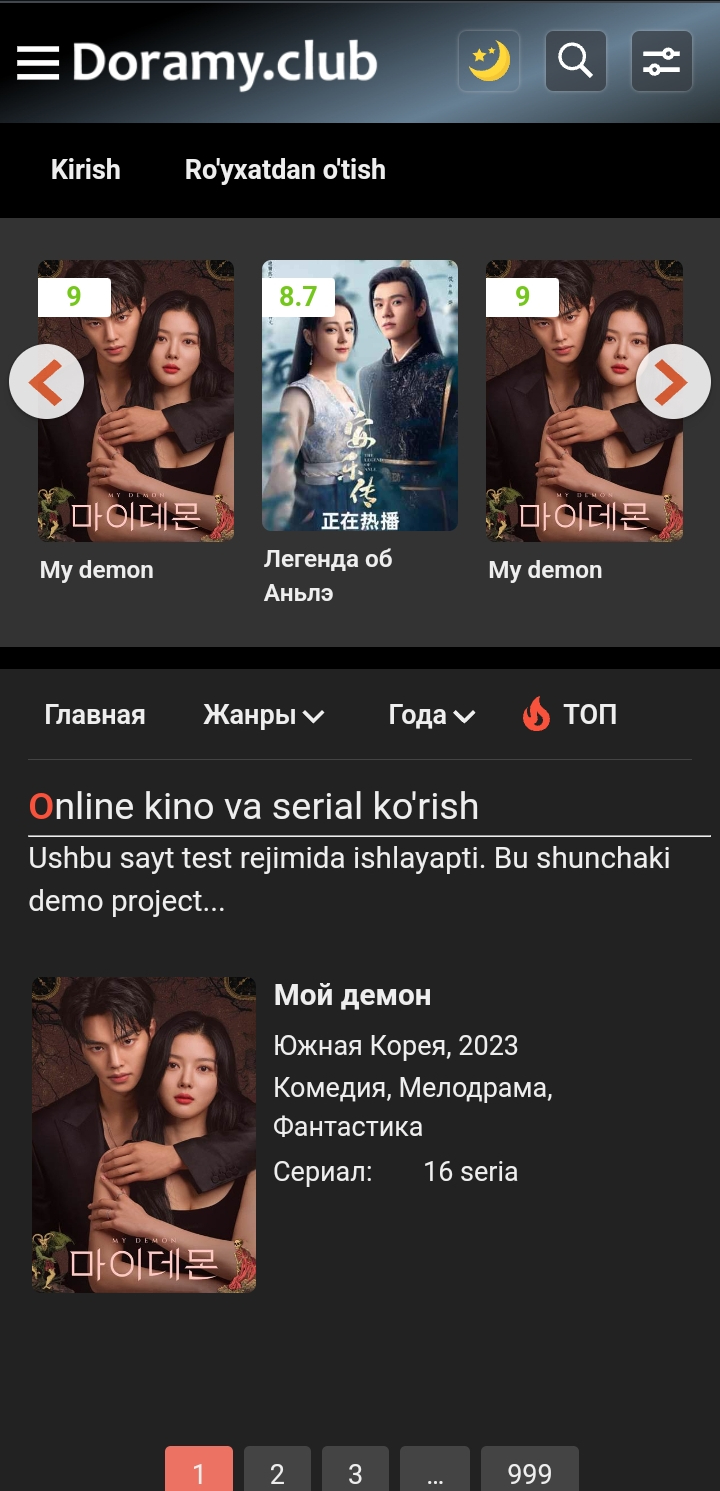The image size is (720, 1491).
Task: Open the ТОП section
Action: [570, 715]
